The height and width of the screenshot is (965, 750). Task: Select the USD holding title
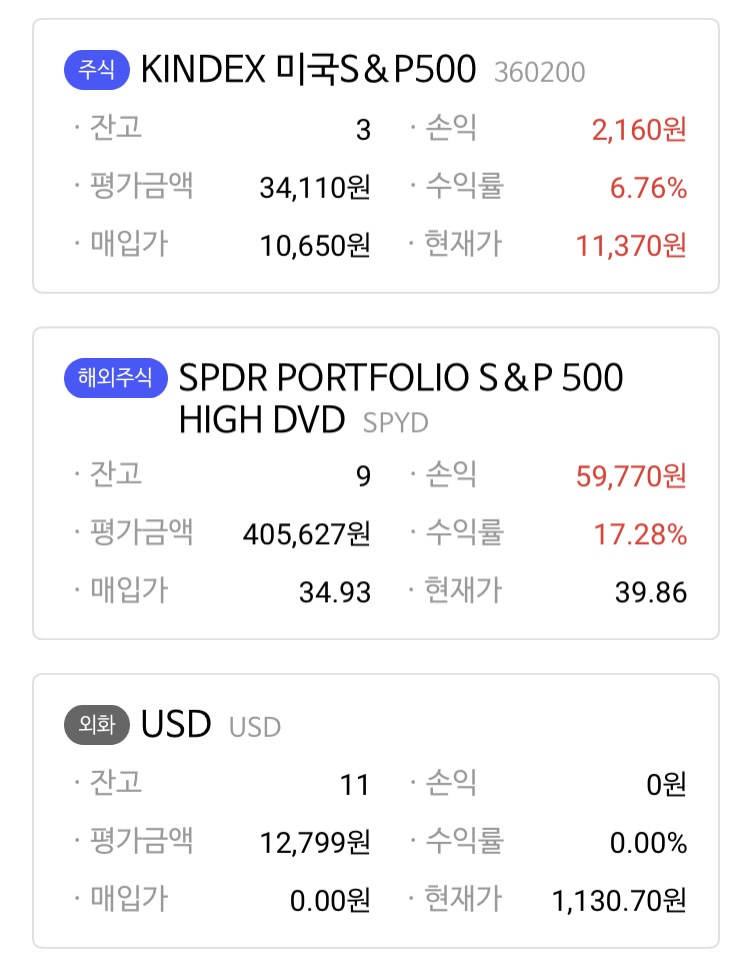(176, 726)
